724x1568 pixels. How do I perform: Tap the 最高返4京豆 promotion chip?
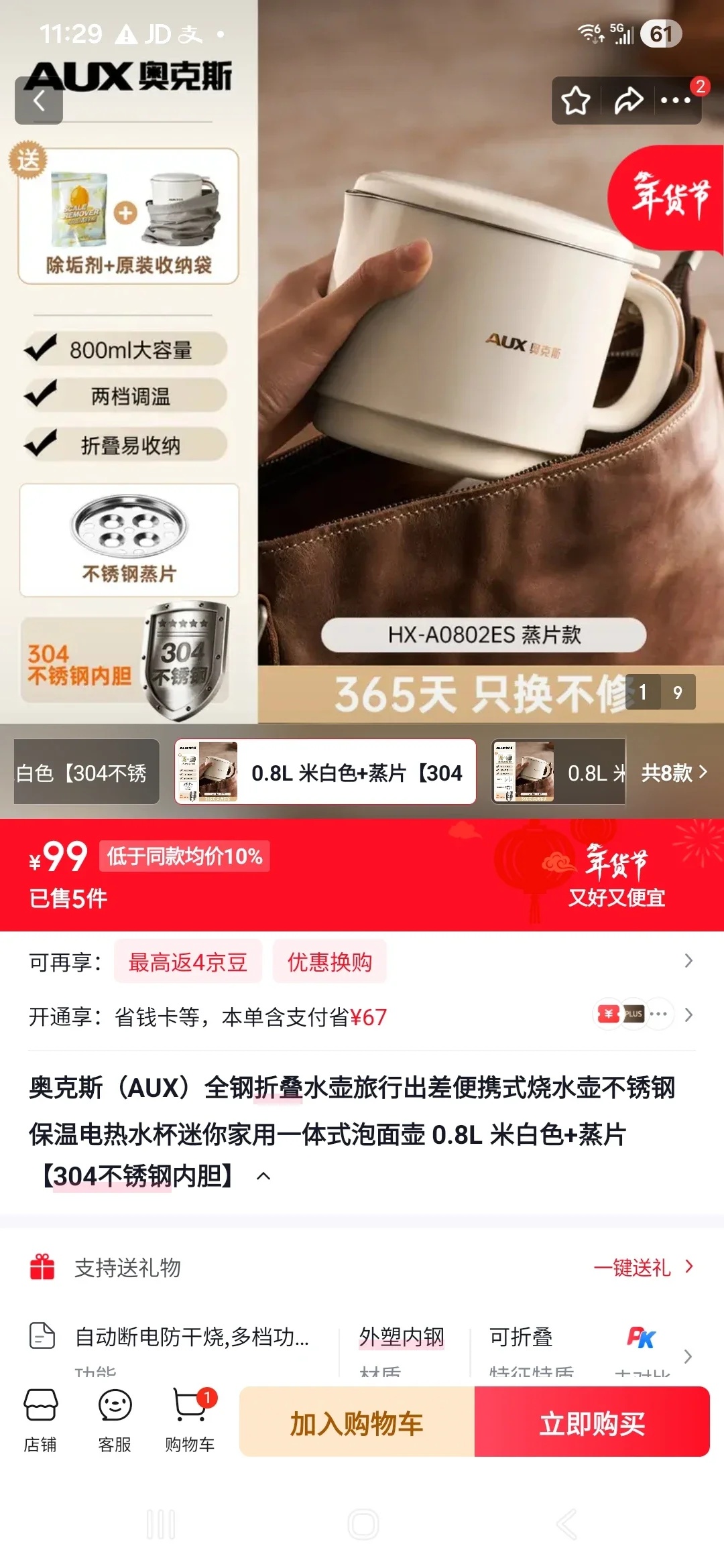click(188, 962)
